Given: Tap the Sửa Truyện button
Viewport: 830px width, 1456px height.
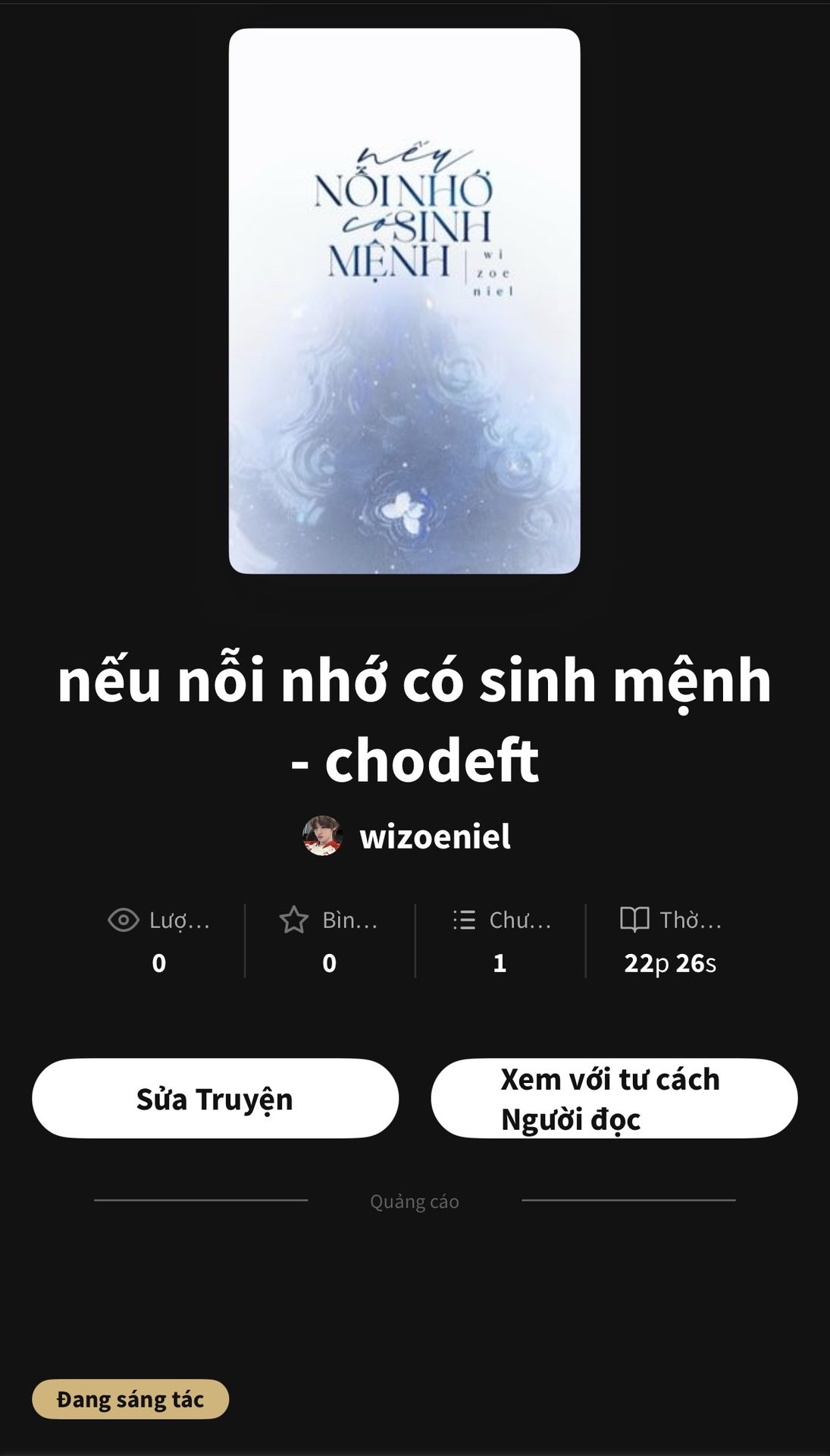Looking at the screenshot, I should (x=215, y=1099).
